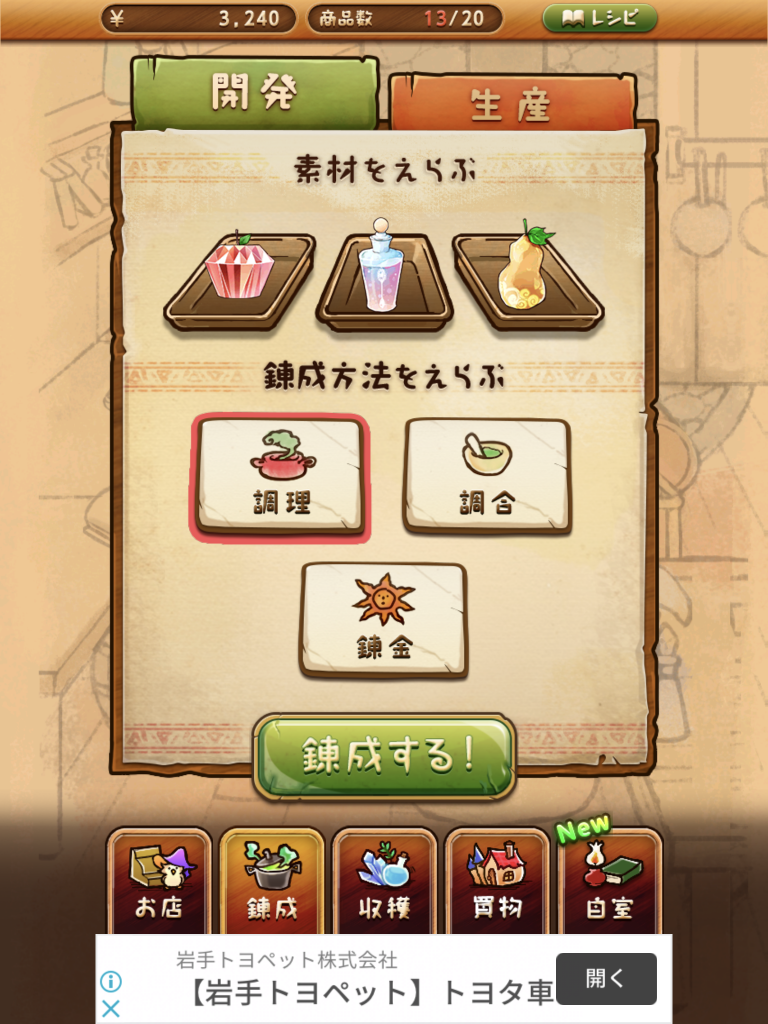Go to the 買物 shopping section
The height and width of the screenshot is (1024, 768).
497,878
